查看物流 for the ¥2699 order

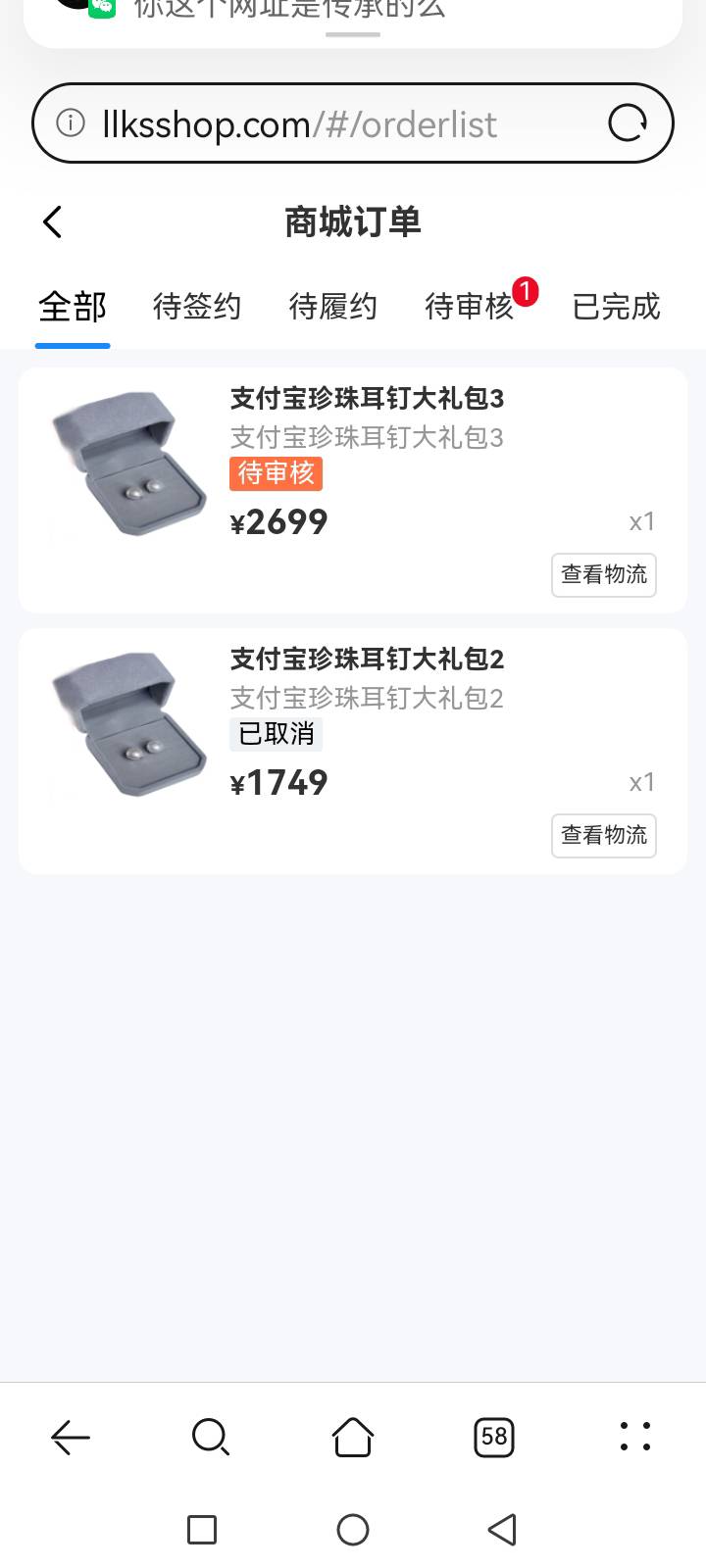(x=604, y=574)
